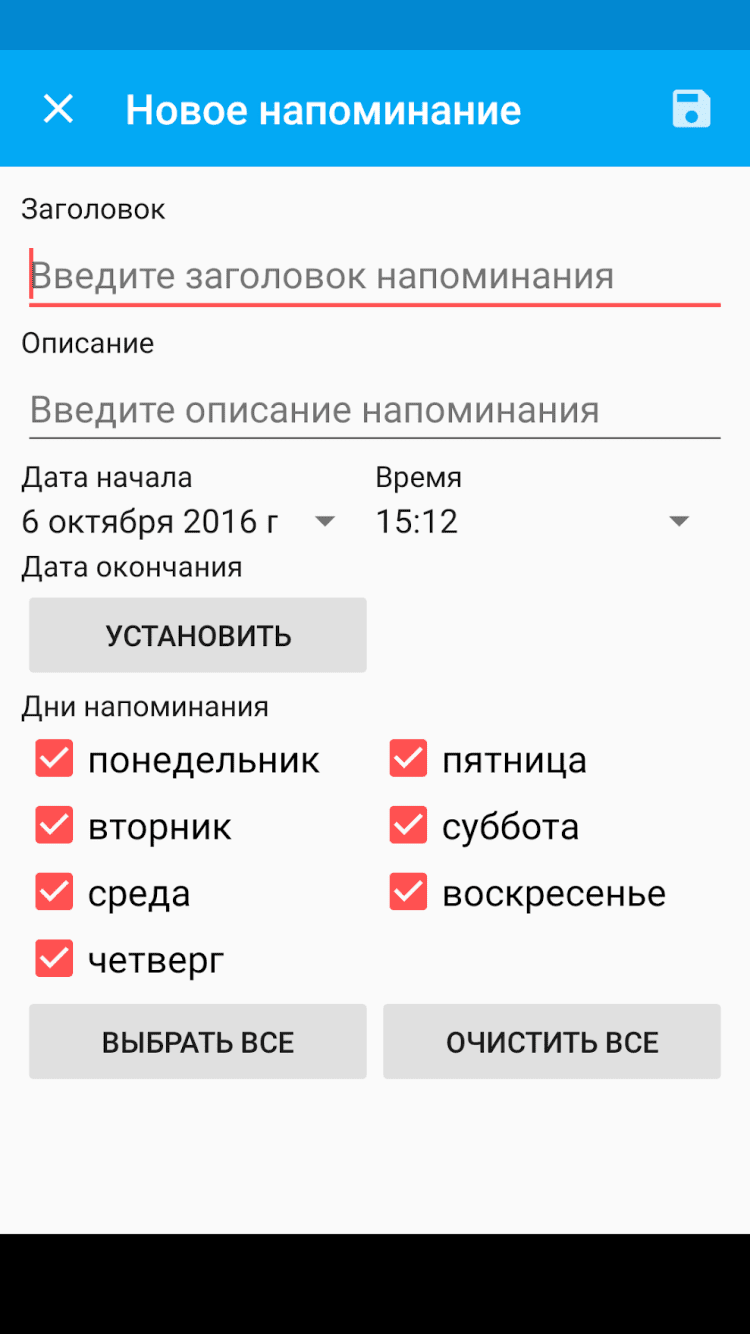Viewport: 750px width, 1334px height.
Task: Toggle the пятница checkbox
Action: tap(408, 759)
